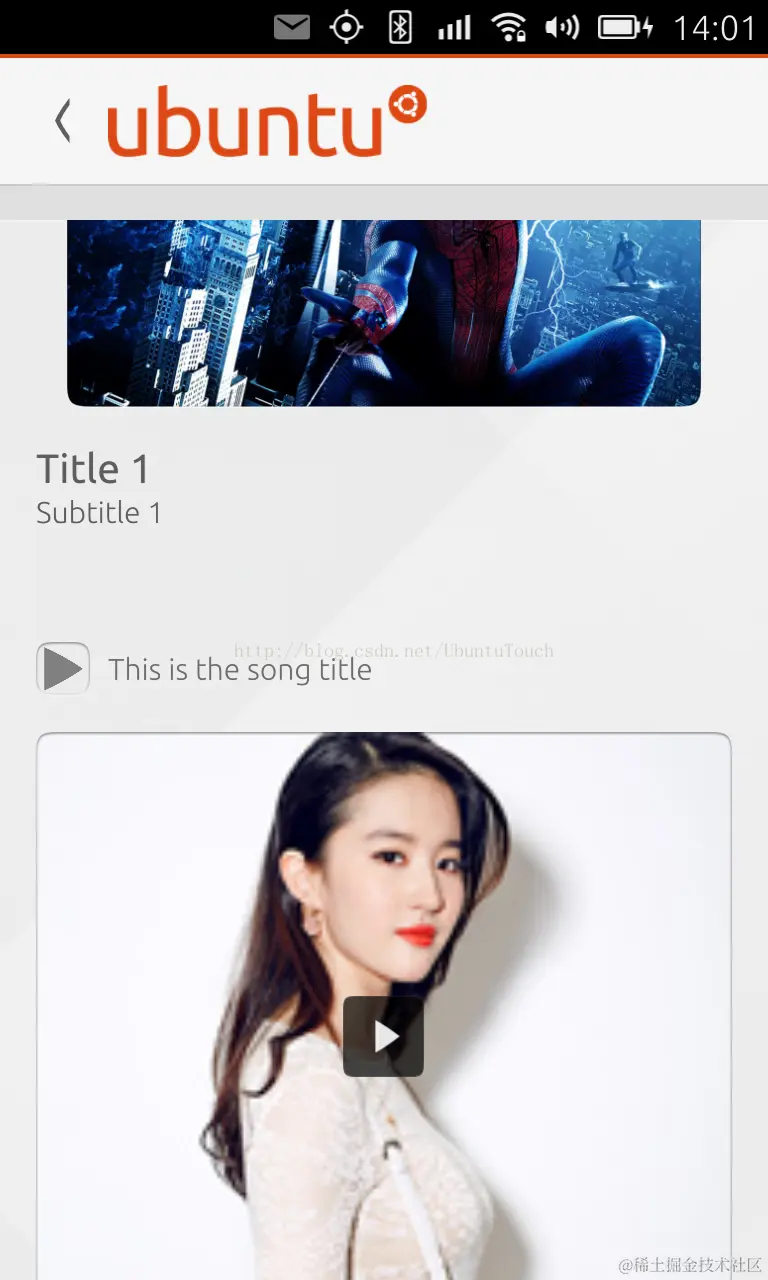
Task: Open the Spider-Man preview image
Action: click(384, 312)
